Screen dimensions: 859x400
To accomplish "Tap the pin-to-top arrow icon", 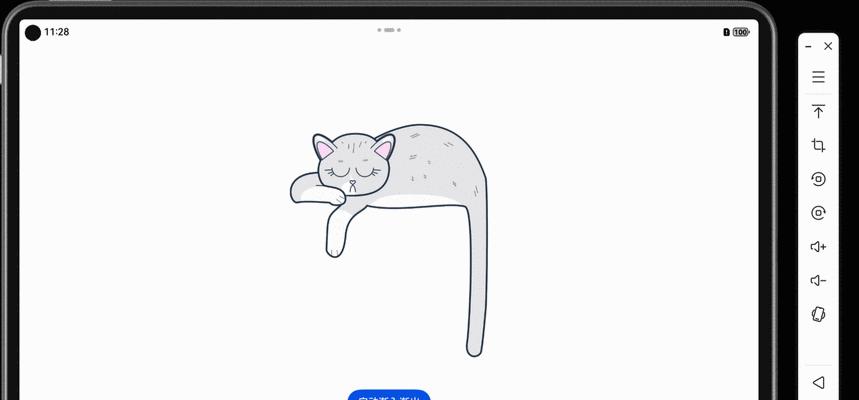I will (x=818, y=111).
